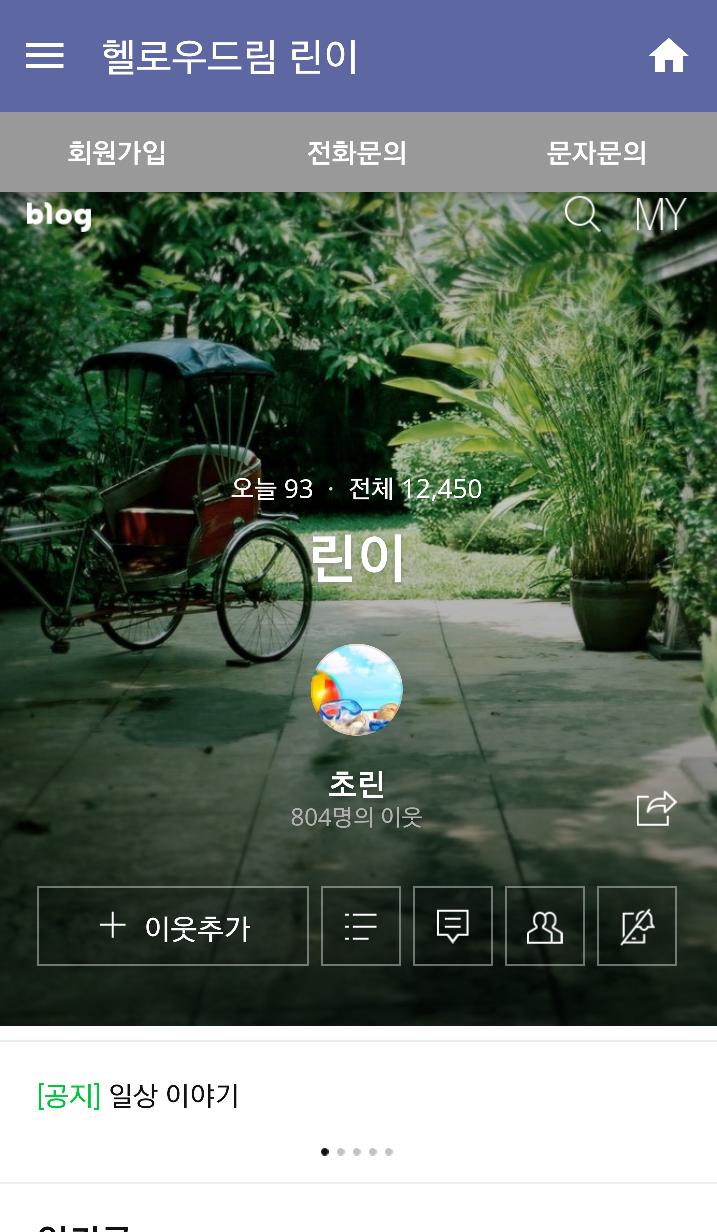Open the memo-writing pencil icon
Screen dimensions: 717x1232
click(x=637, y=926)
